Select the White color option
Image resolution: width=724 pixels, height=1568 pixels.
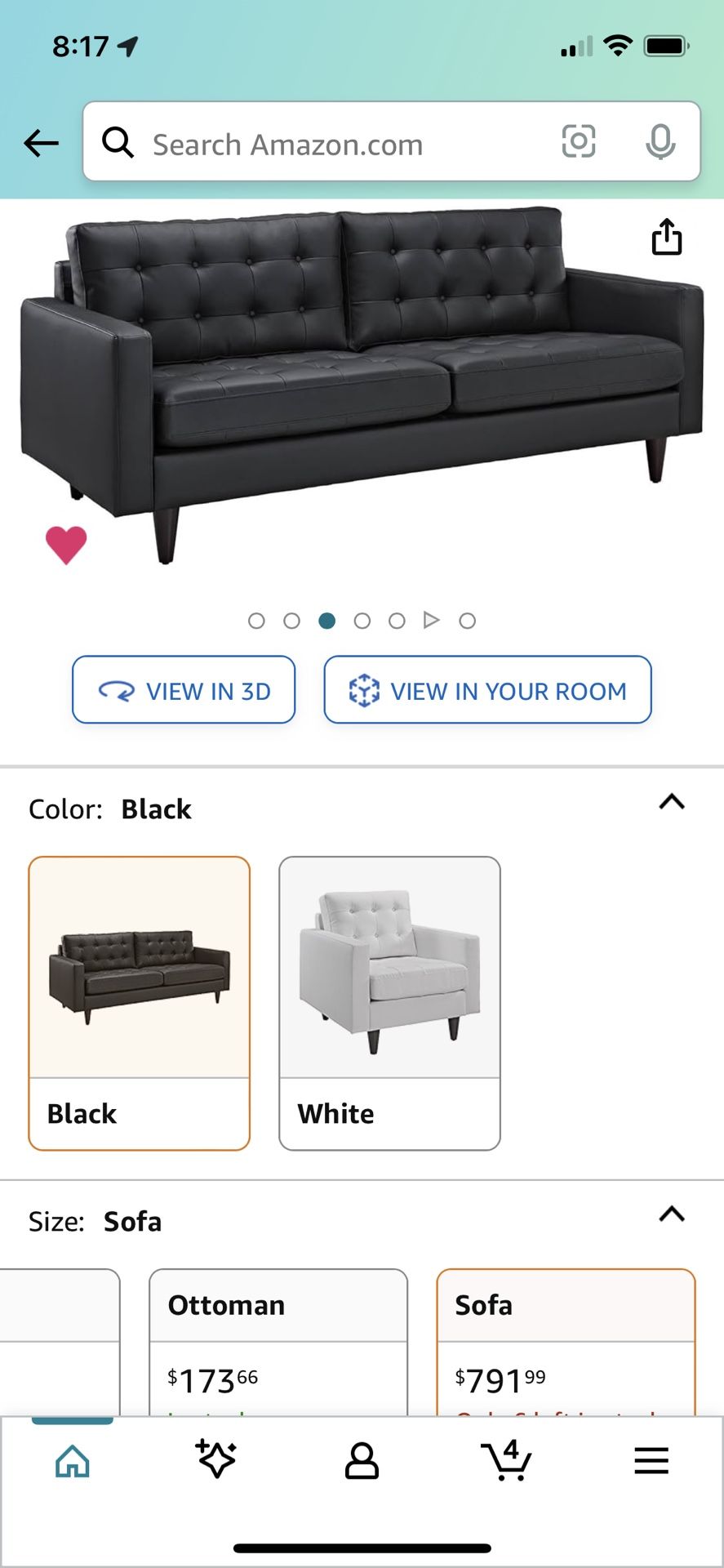click(x=389, y=999)
